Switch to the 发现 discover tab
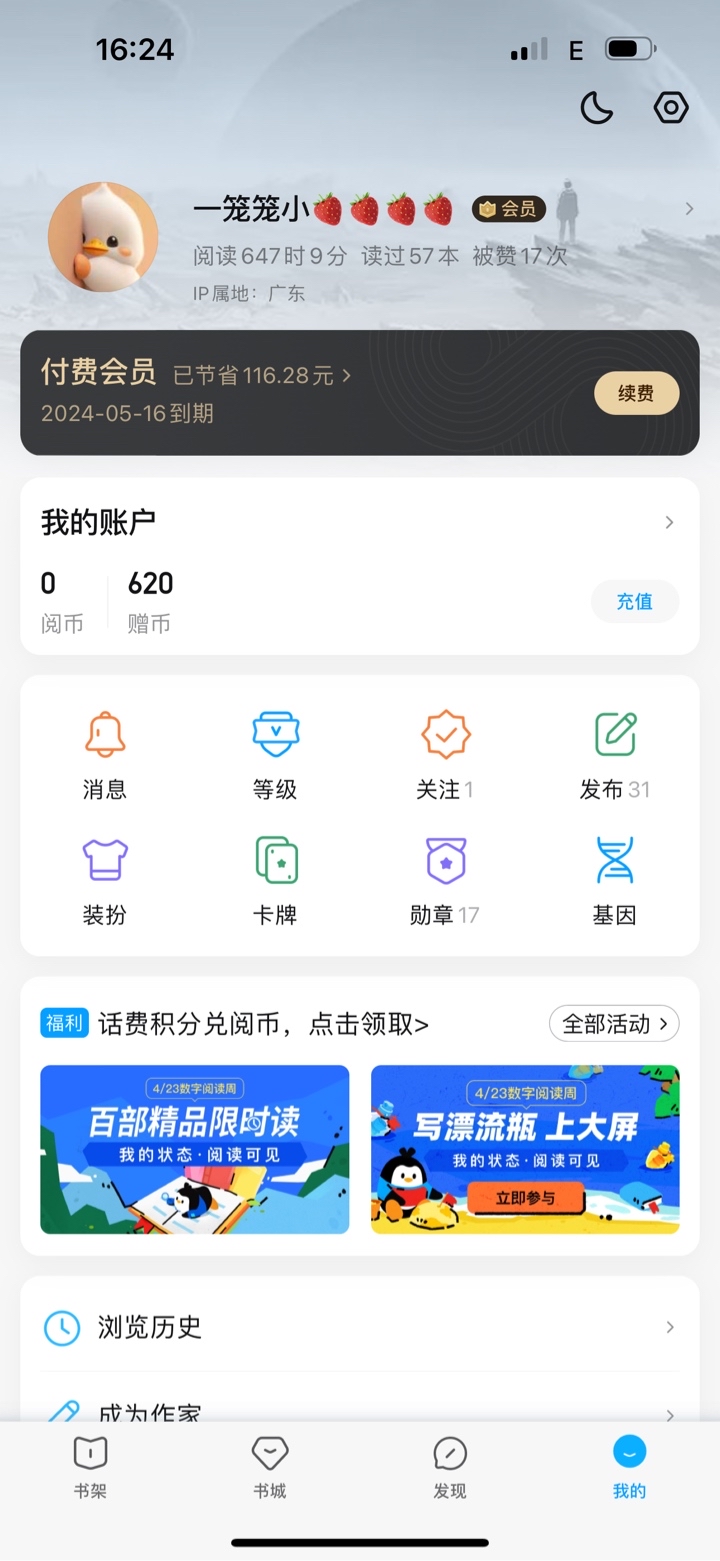Screen dimensions: 720x1561 pyautogui.click(x=450, y=1467)
